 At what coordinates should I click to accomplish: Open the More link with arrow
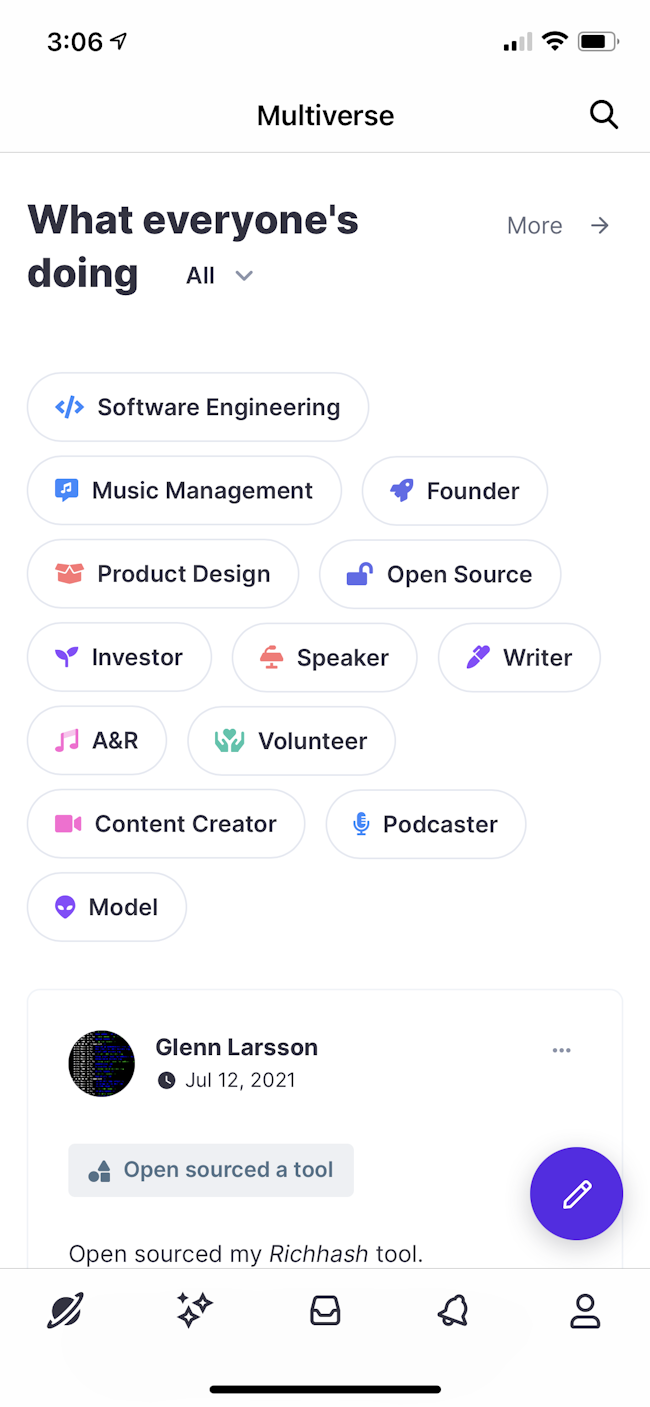pyautogui.click(x=558, y=225)
